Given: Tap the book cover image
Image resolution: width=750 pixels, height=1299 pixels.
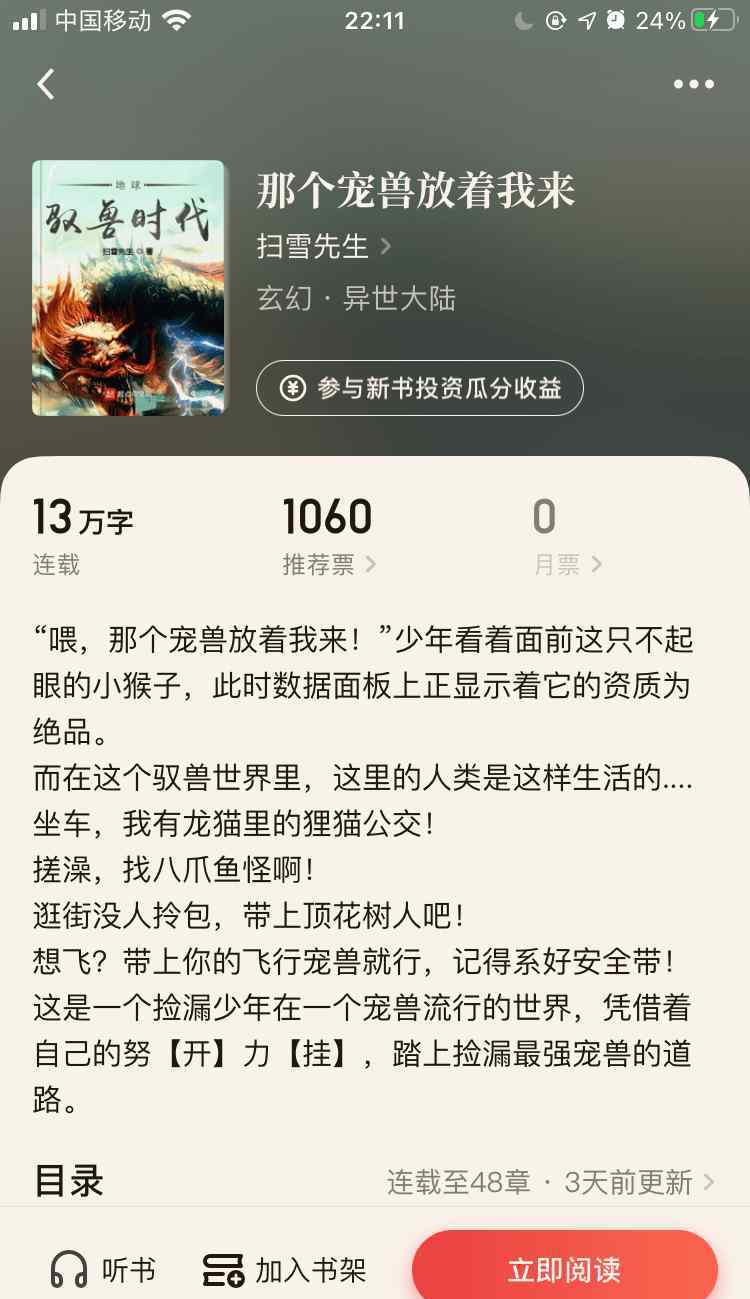Looking at the screenshot, I should 128,288.
